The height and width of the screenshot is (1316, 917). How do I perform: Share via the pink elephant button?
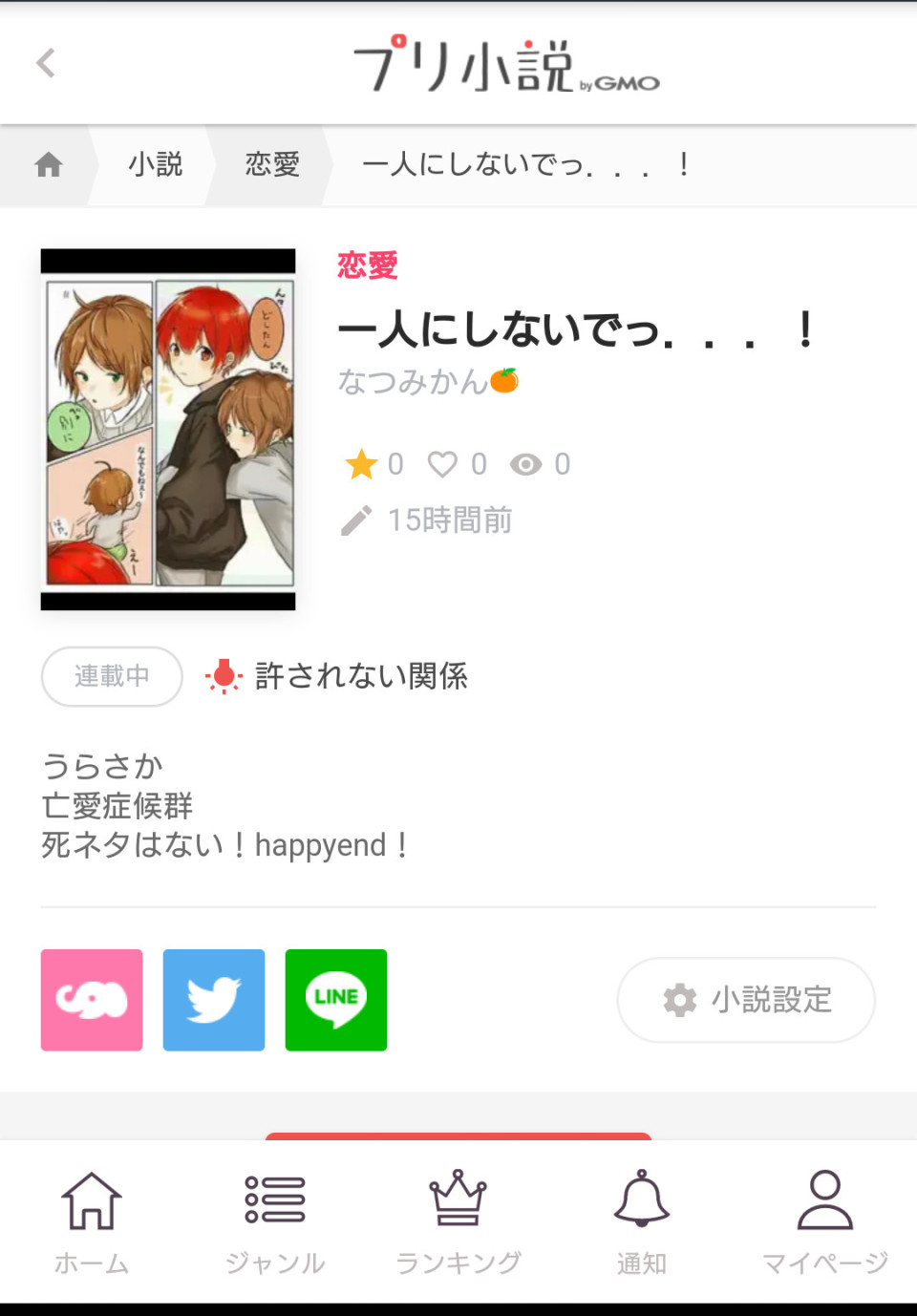coord(92,1000)
